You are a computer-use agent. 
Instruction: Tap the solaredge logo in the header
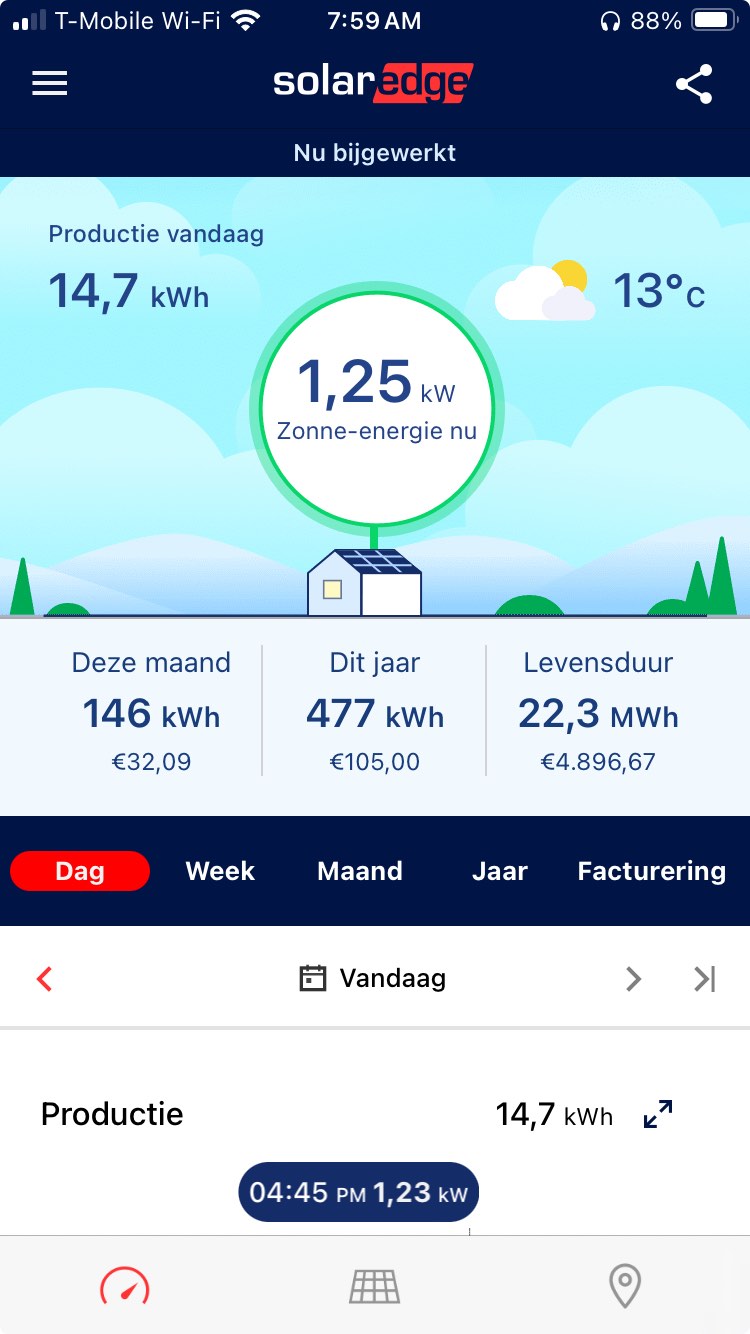click(373, 83)
